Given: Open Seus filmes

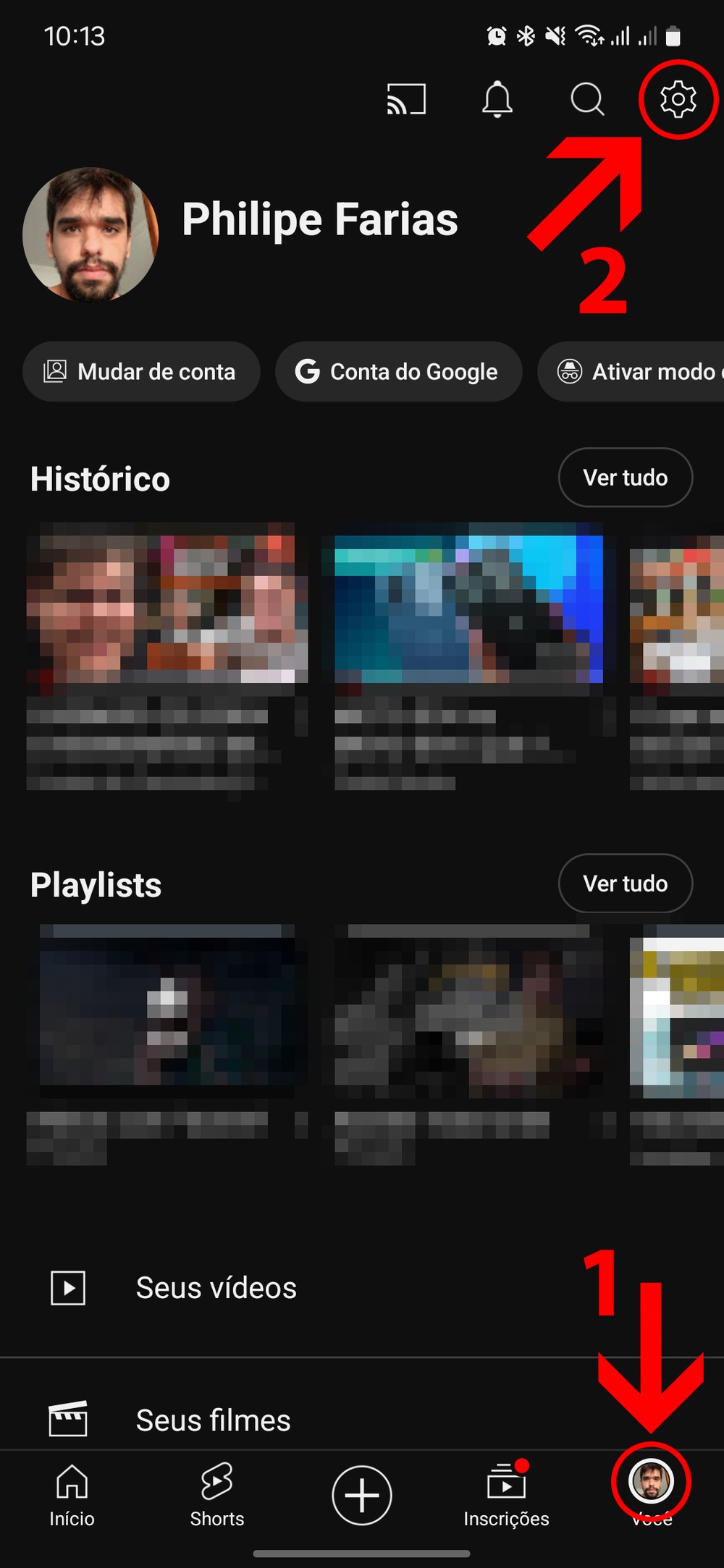Looking at the screenshot, I should coord(213,1420).
